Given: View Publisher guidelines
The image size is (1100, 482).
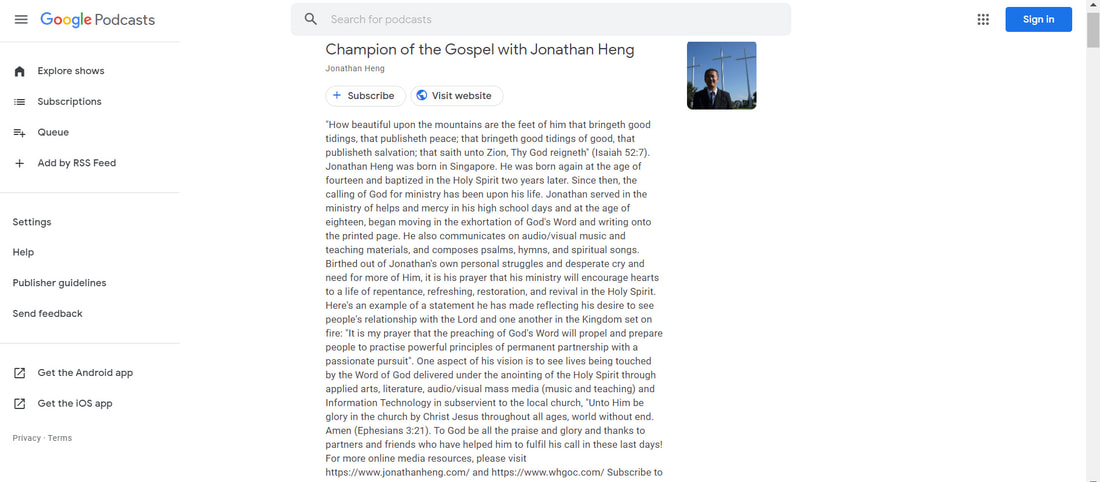Looking at the screenshot, I should coord(59,283).
